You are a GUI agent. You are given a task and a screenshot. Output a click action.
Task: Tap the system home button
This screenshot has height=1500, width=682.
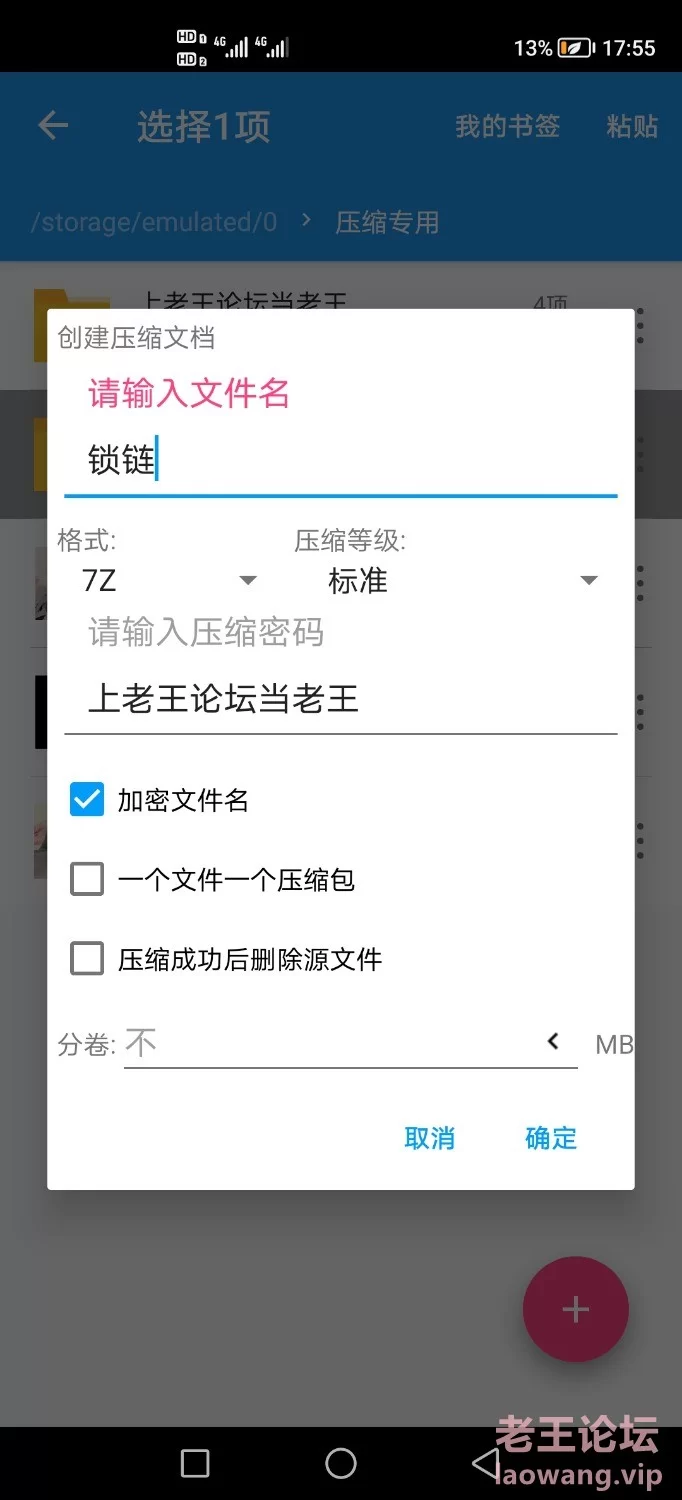click(x=341, y=1463)
